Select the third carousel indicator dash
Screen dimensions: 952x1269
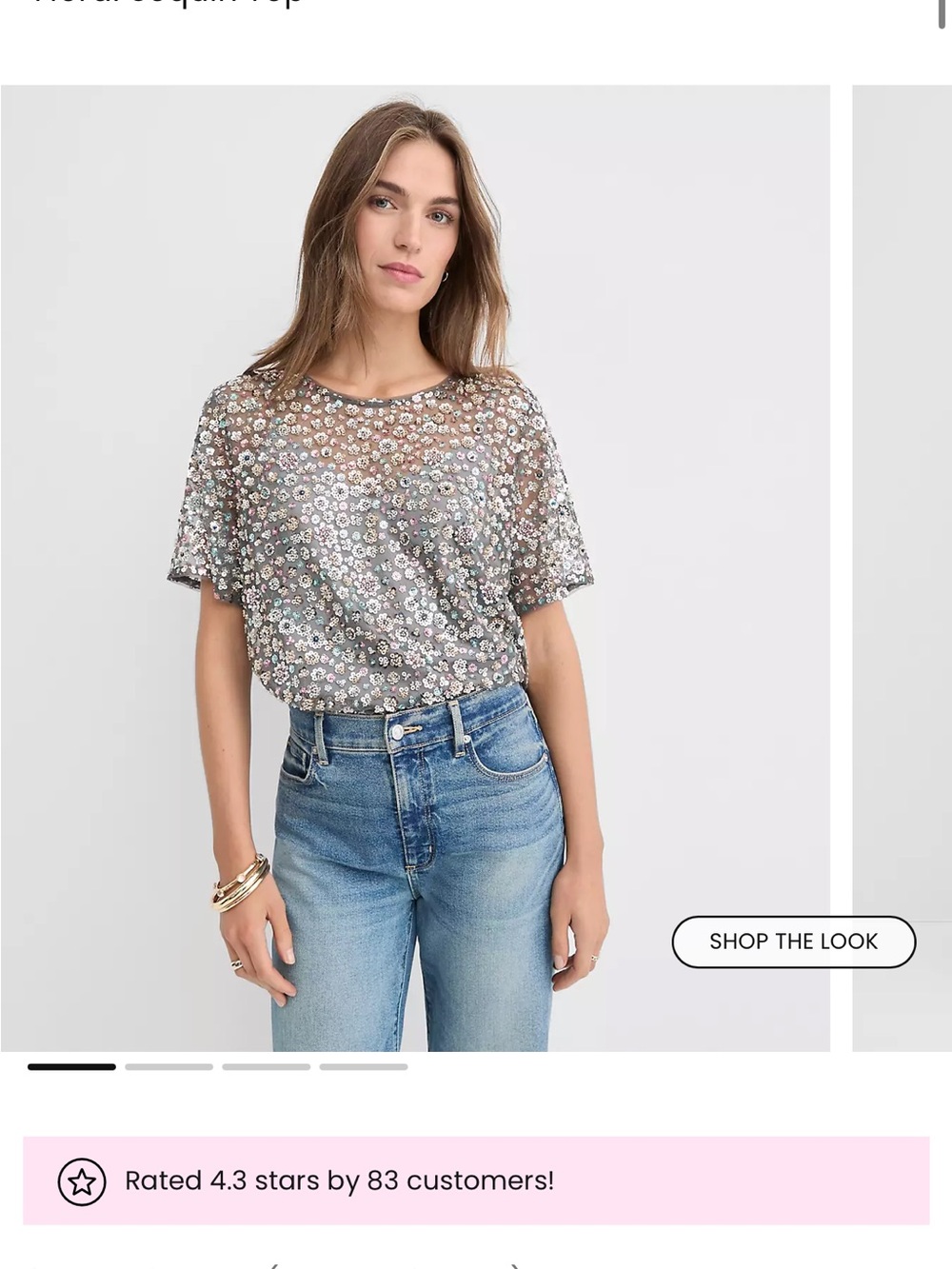[268, 1068]
